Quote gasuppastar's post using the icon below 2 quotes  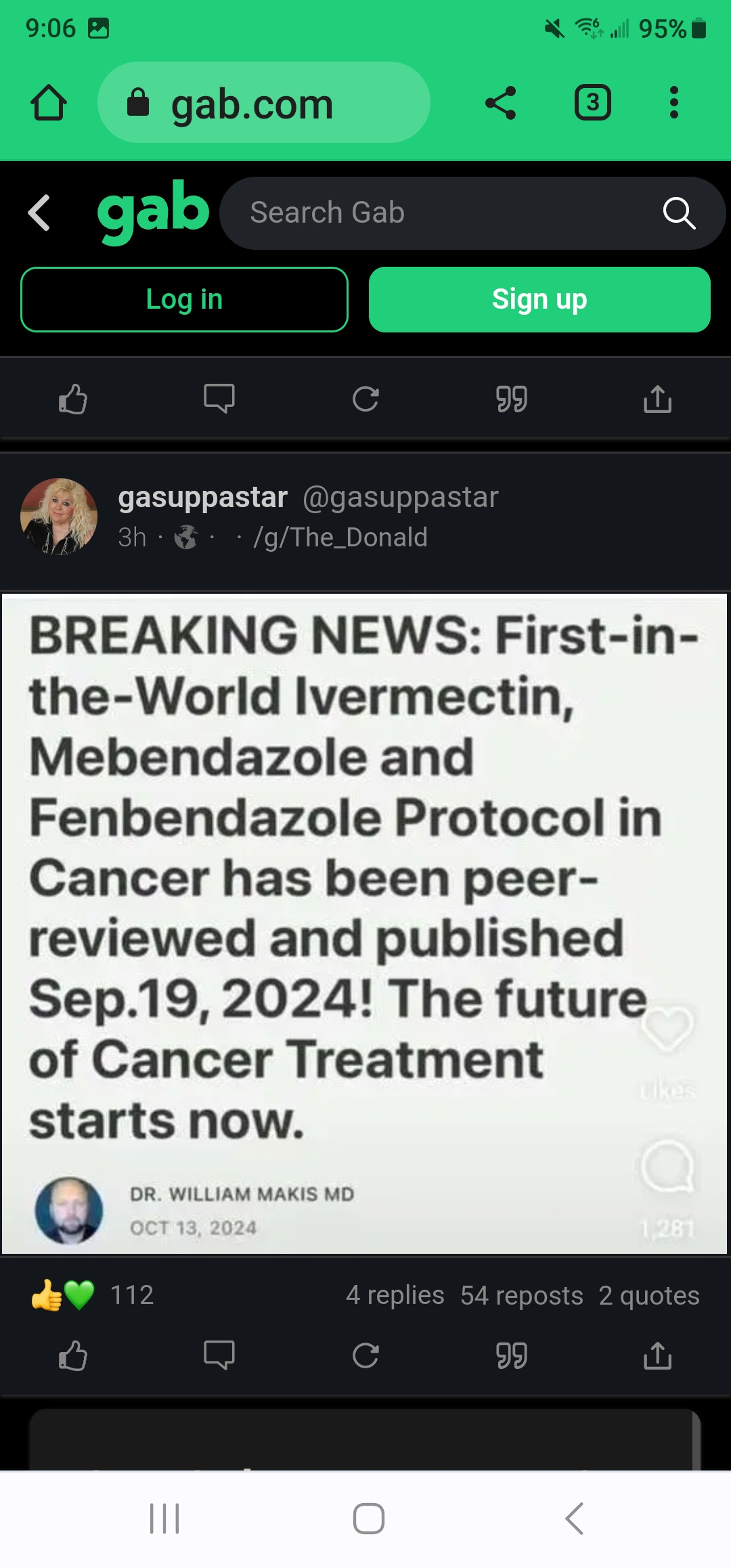512,1355
